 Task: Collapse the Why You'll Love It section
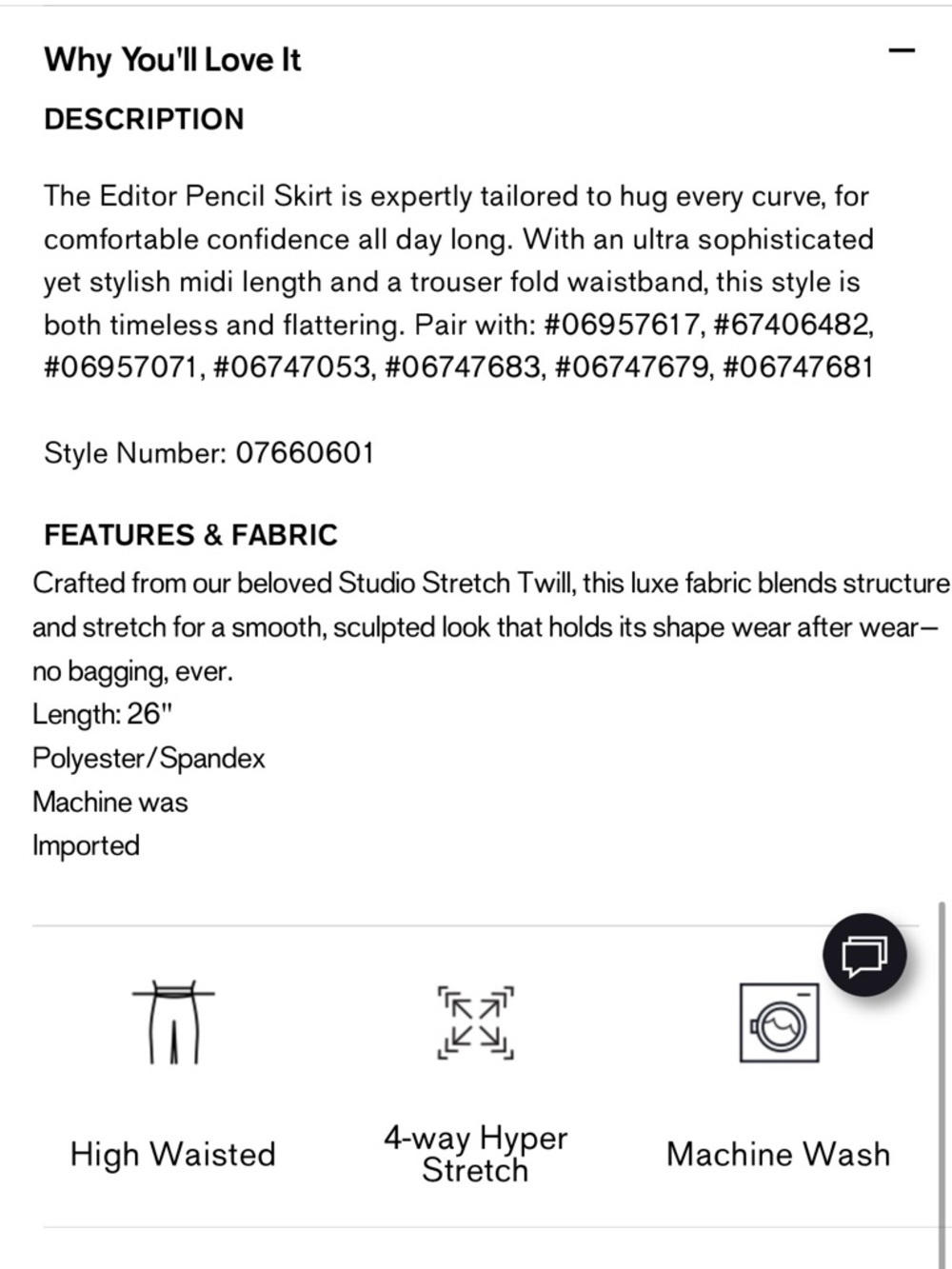pos(901,50)
